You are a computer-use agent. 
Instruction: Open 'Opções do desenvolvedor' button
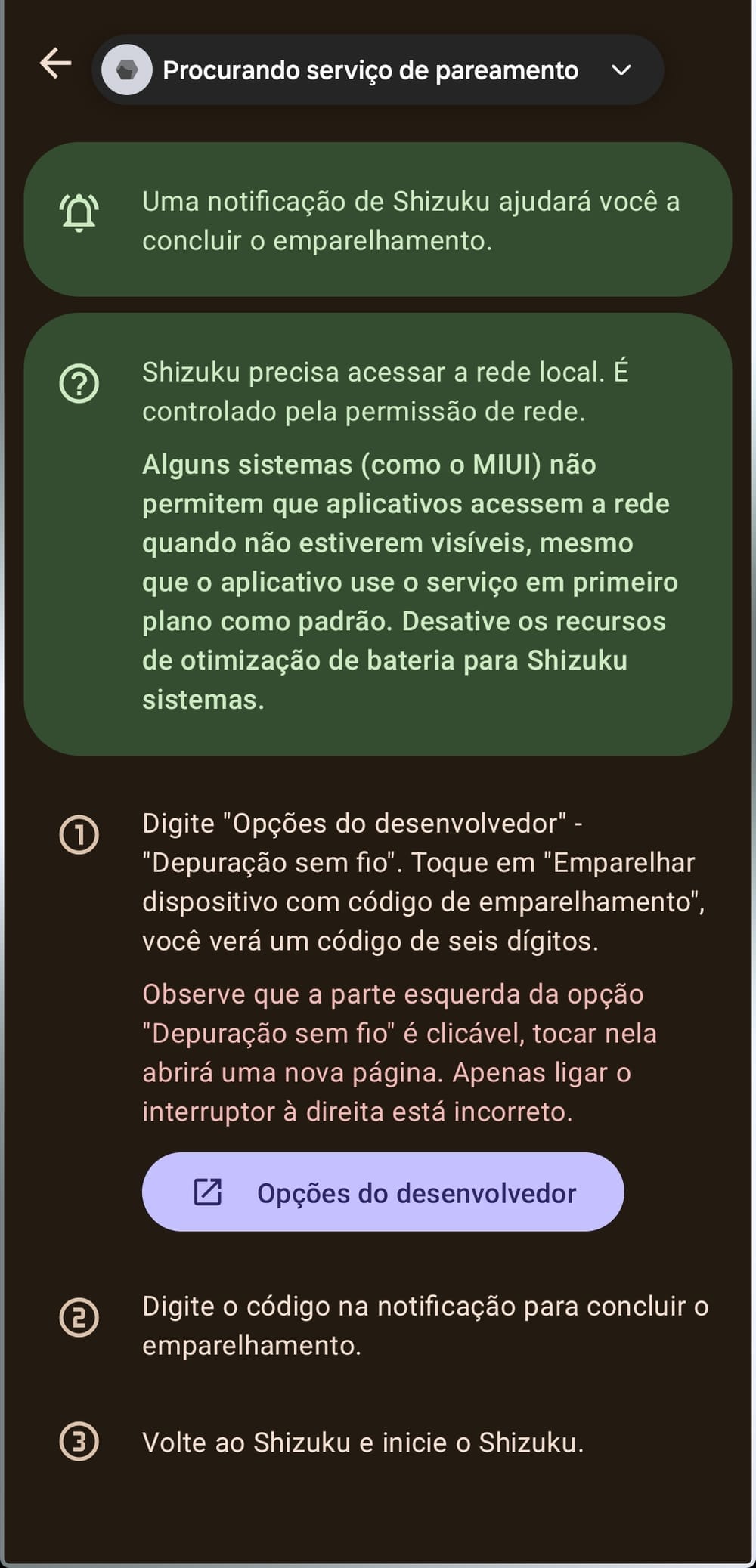coord(383,1192)
